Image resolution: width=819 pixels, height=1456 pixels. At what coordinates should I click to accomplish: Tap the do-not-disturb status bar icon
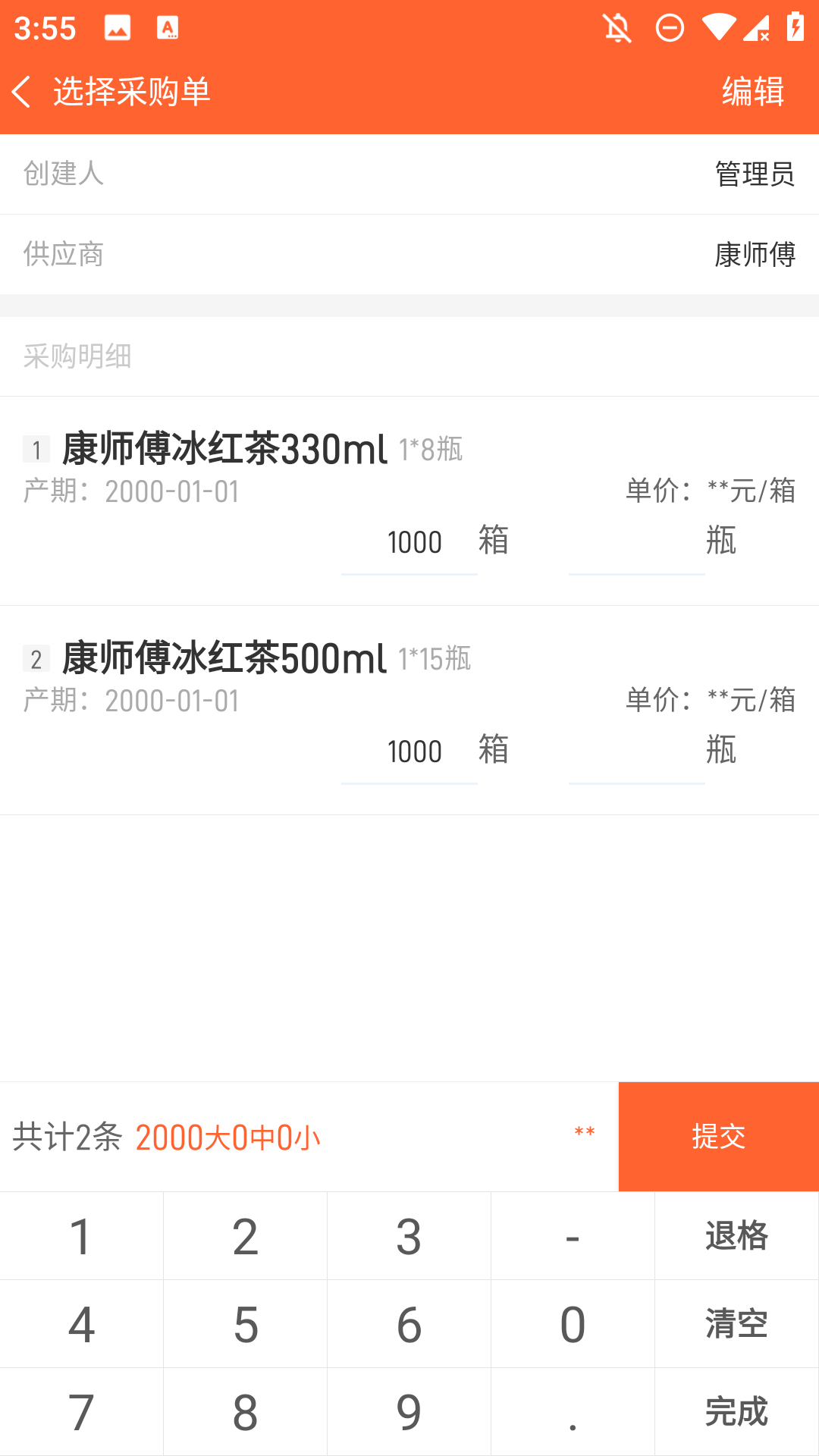tap(670, 27)
